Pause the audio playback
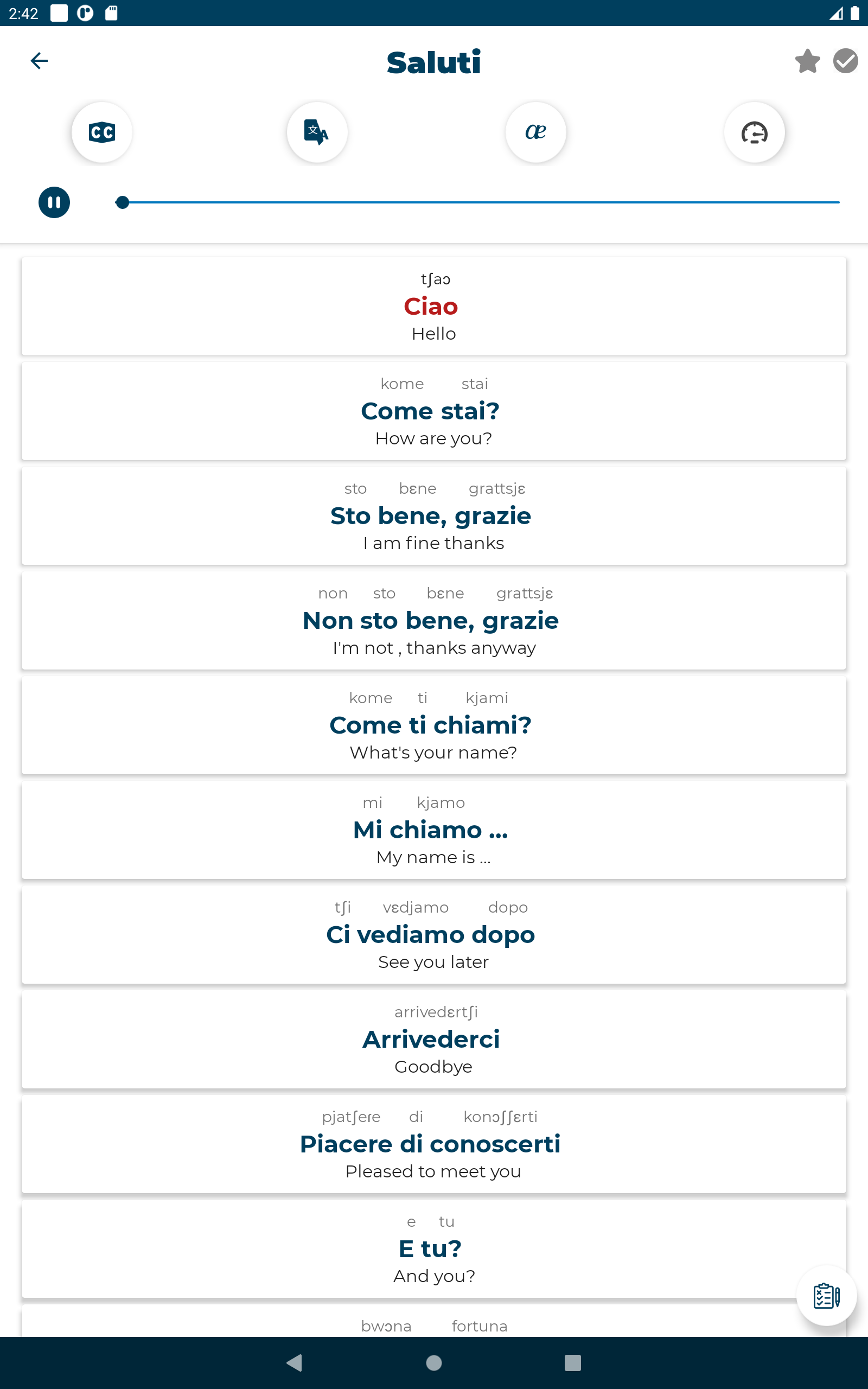 point(55,202)
